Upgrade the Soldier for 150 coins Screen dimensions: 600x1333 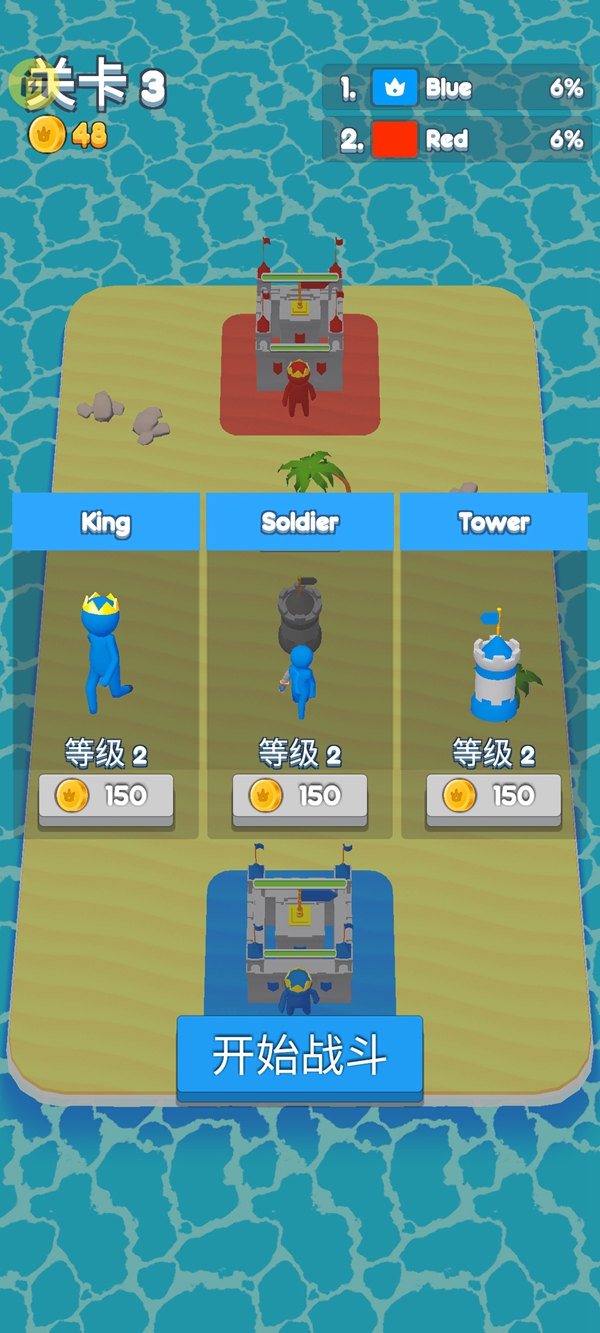click(300, 797)
